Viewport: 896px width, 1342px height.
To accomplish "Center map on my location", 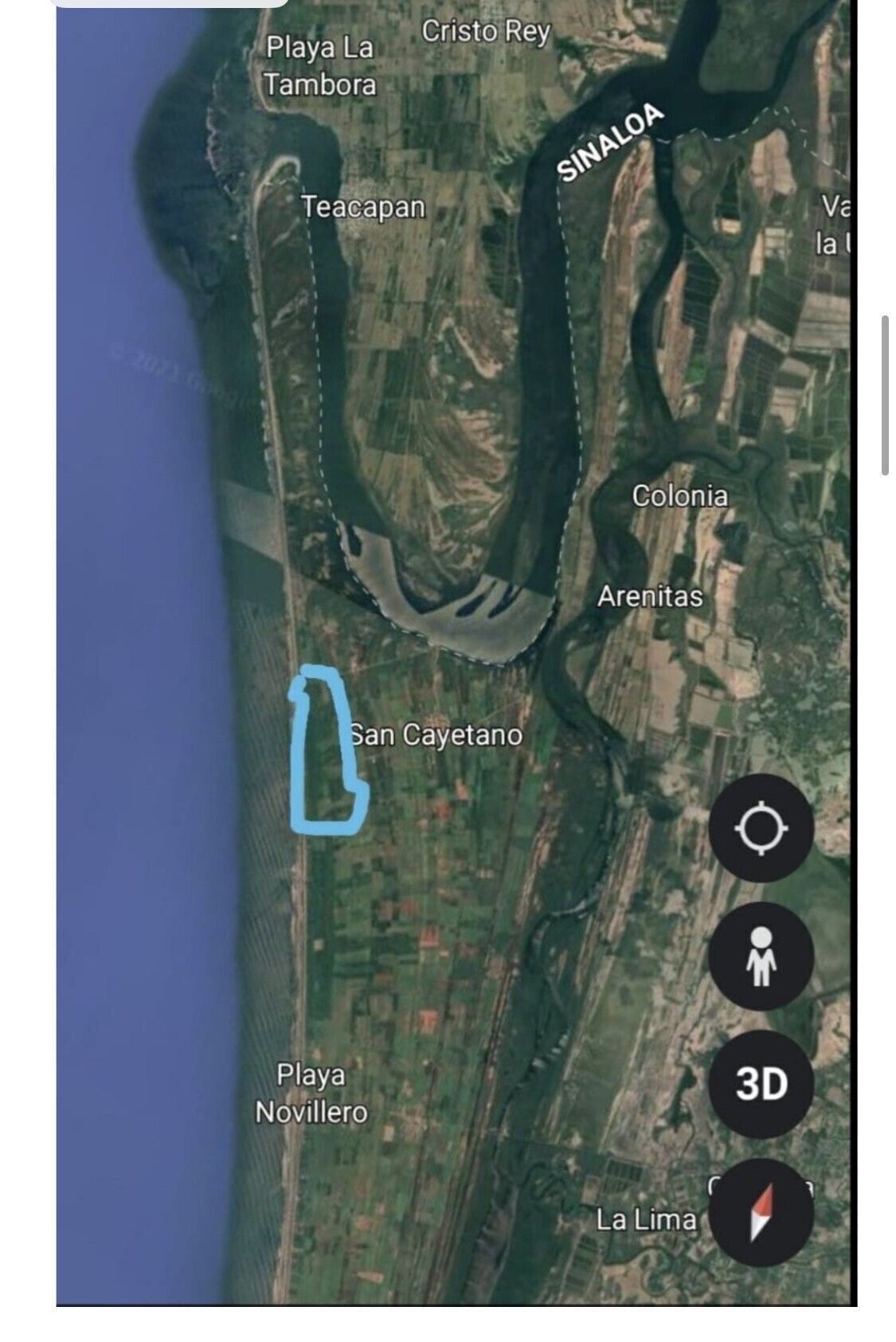I will (761, 828).
